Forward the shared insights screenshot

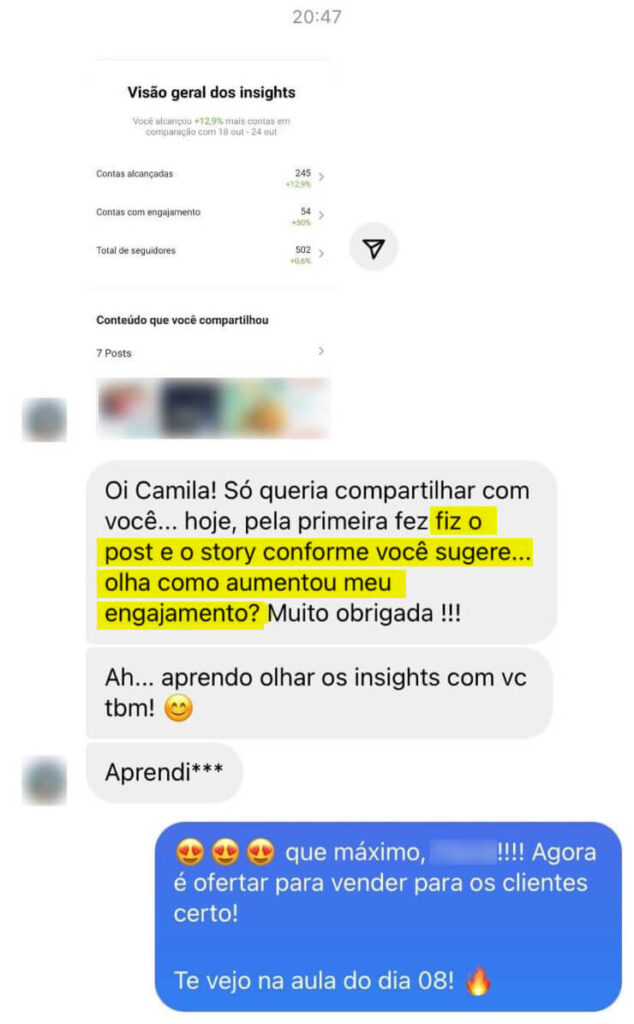click(x=373, y=248)
